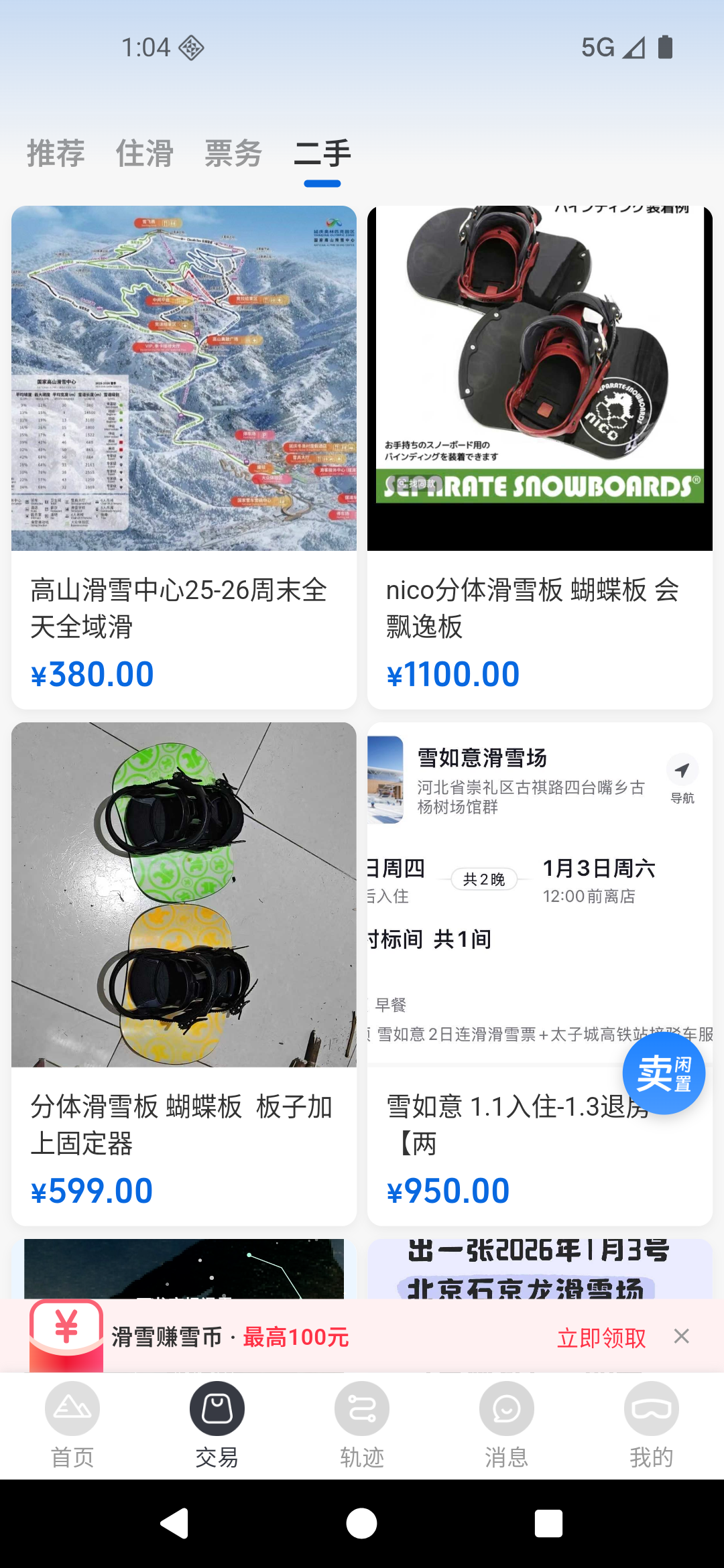
Task: Open the 消息 messages icon
Action: tap(506, 1408)
